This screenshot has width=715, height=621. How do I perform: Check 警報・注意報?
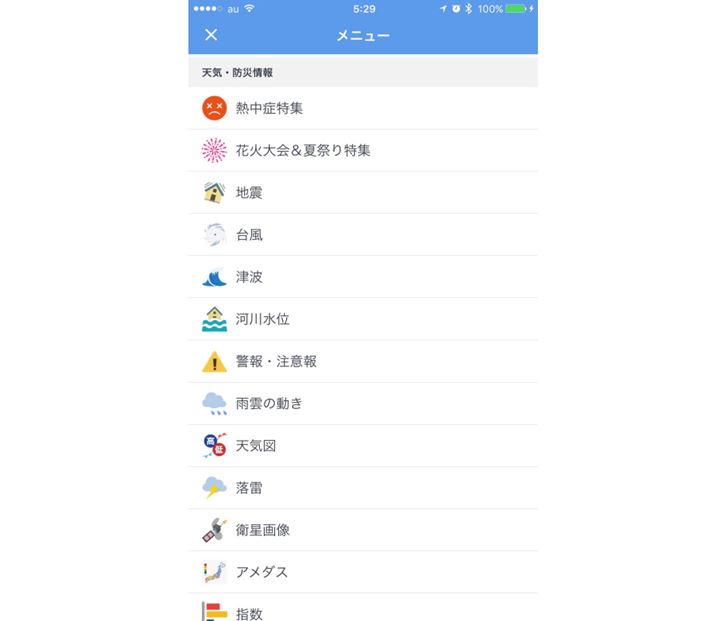(362, 361)
